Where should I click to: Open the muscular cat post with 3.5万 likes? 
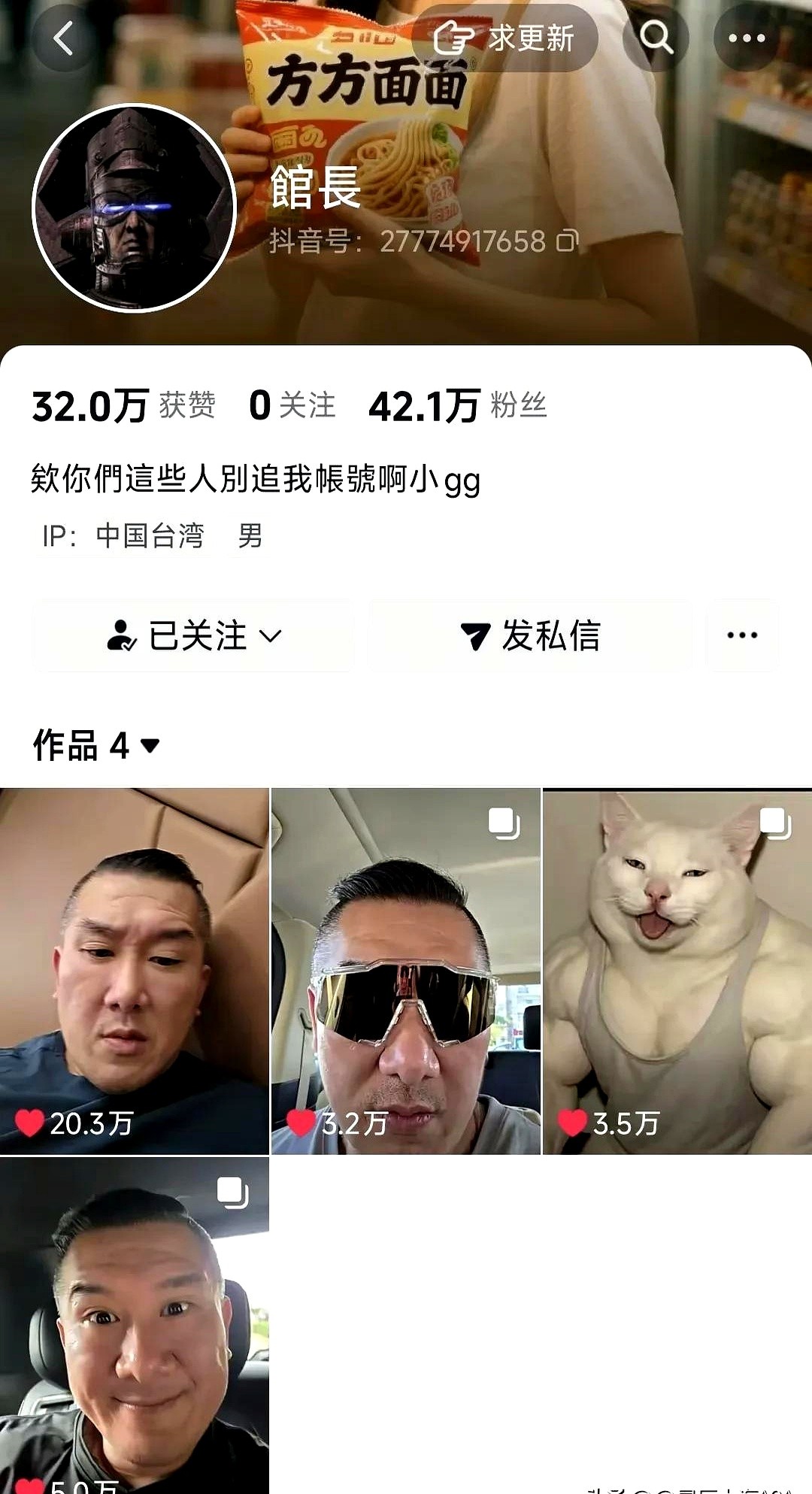point(677,970)
